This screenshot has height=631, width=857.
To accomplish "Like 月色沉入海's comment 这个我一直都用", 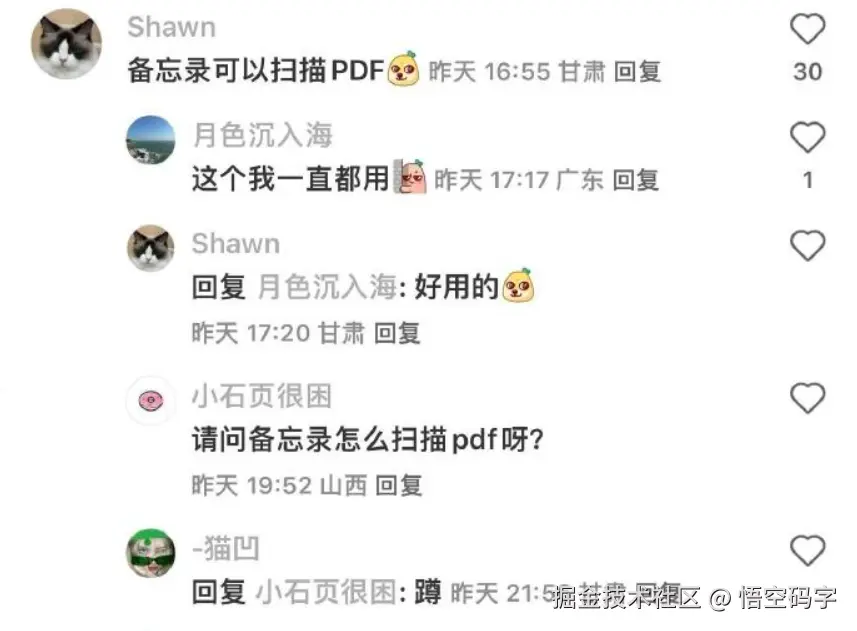I will pyautogui.click(x=807, y=137).
